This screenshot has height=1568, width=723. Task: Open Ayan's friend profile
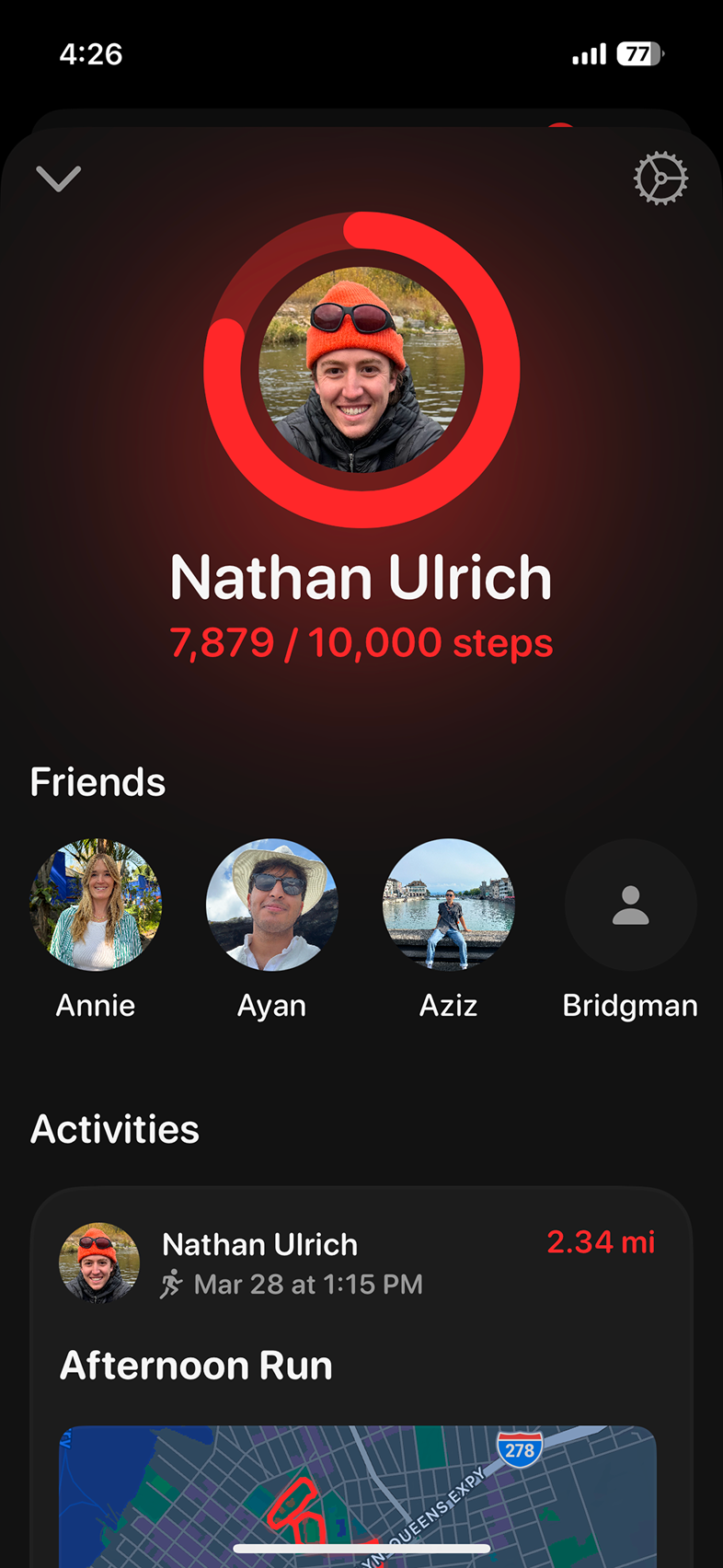tap(272, 905)
